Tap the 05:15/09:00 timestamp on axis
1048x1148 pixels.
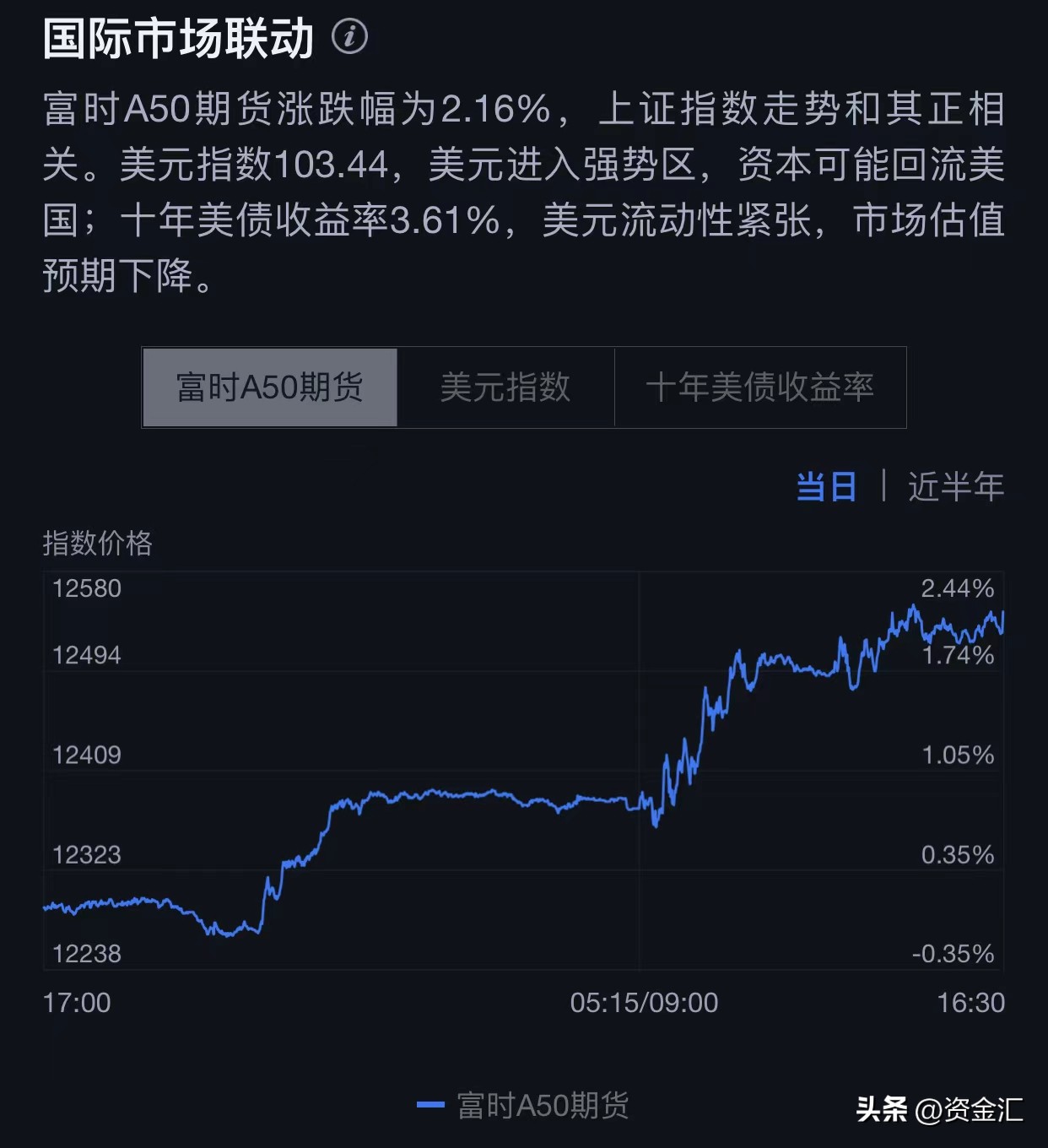642,1004
